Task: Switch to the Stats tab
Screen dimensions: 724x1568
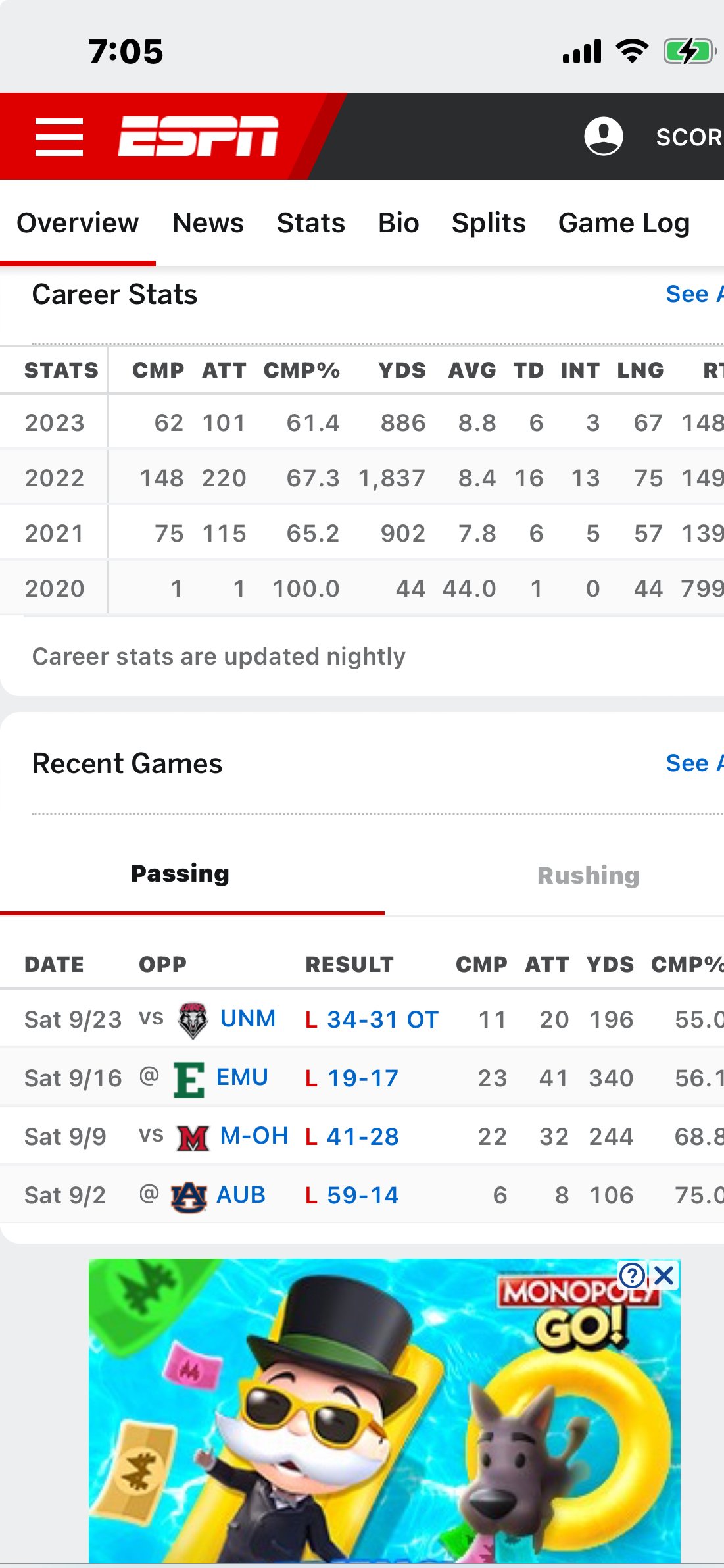Action: click(311, 223)
